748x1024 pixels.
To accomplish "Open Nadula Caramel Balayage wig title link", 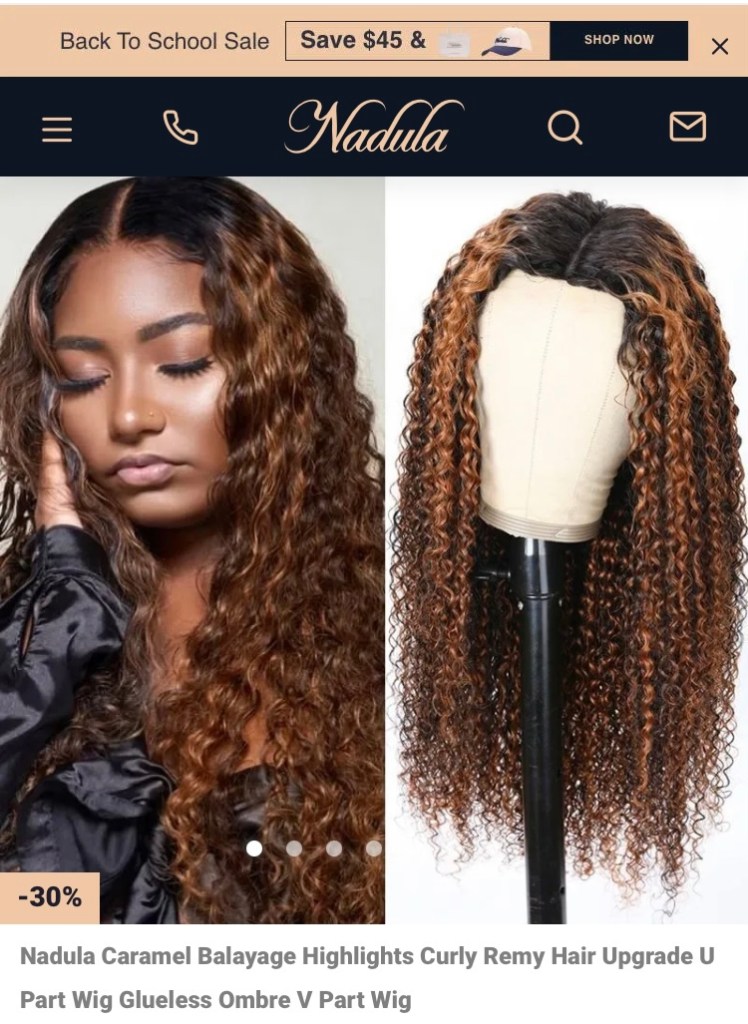I will point(367,977).
